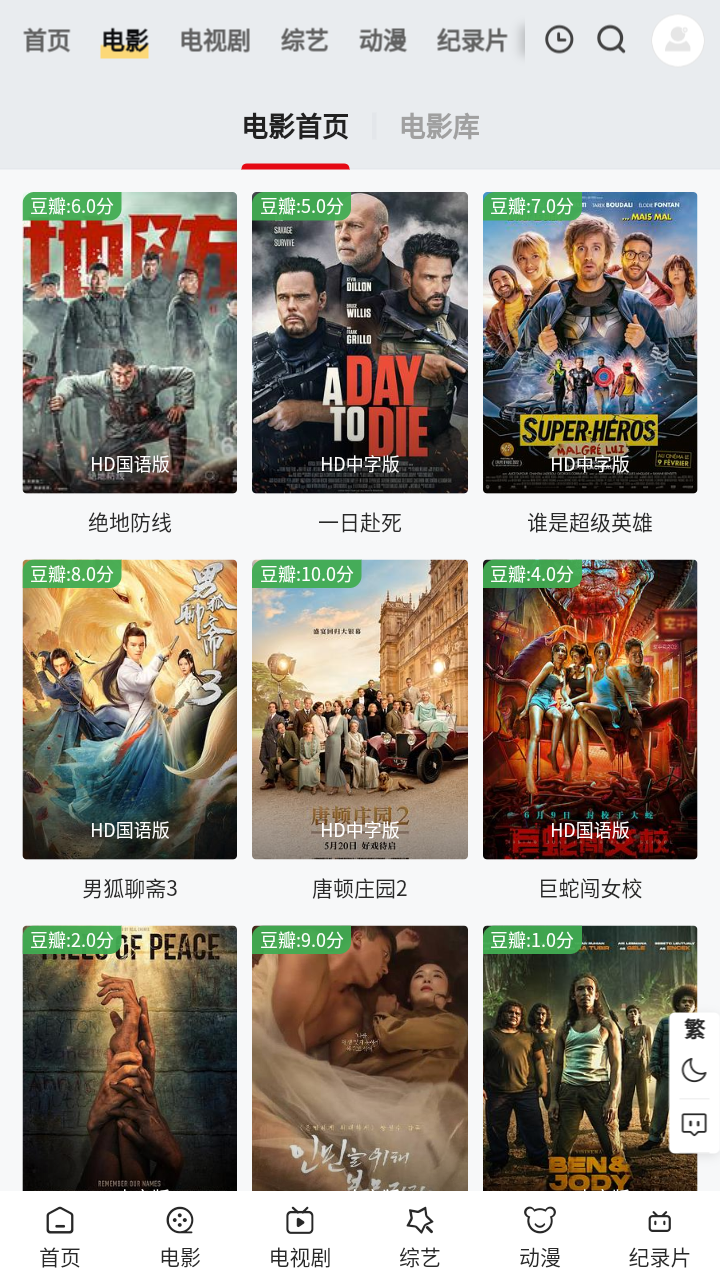Switch to the 电视剧 top tab
720x1280 pixels.
coord(215,41)
